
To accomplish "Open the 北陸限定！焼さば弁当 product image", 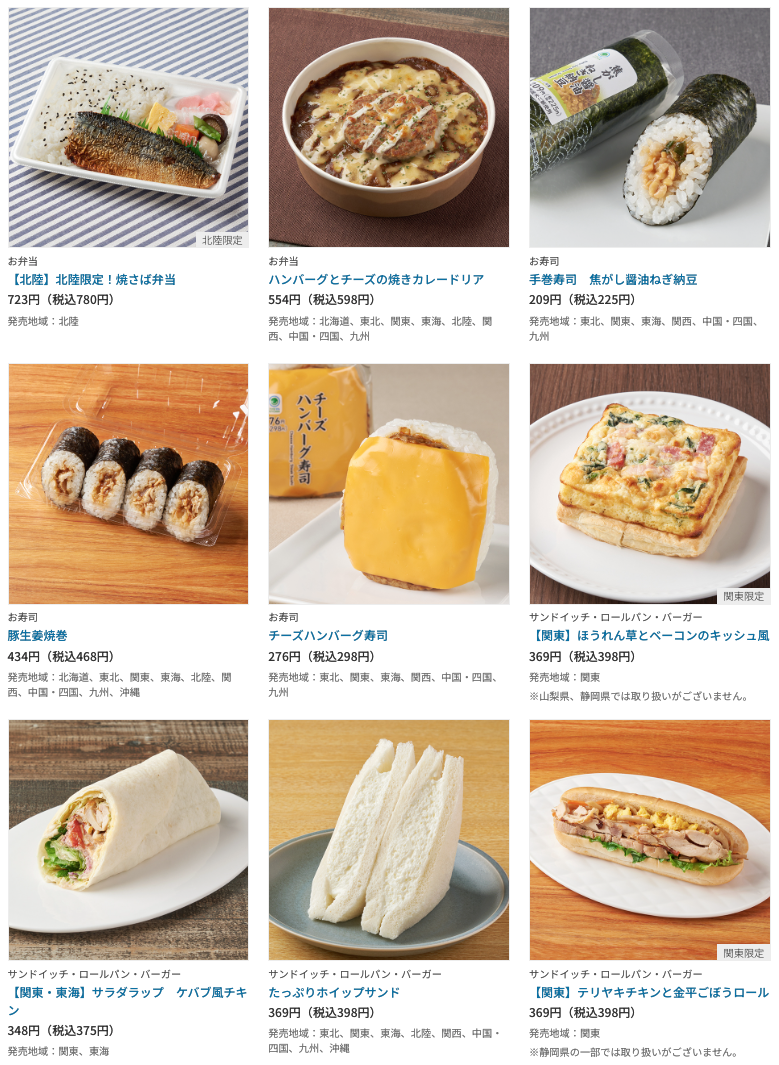I will point(128,128).
